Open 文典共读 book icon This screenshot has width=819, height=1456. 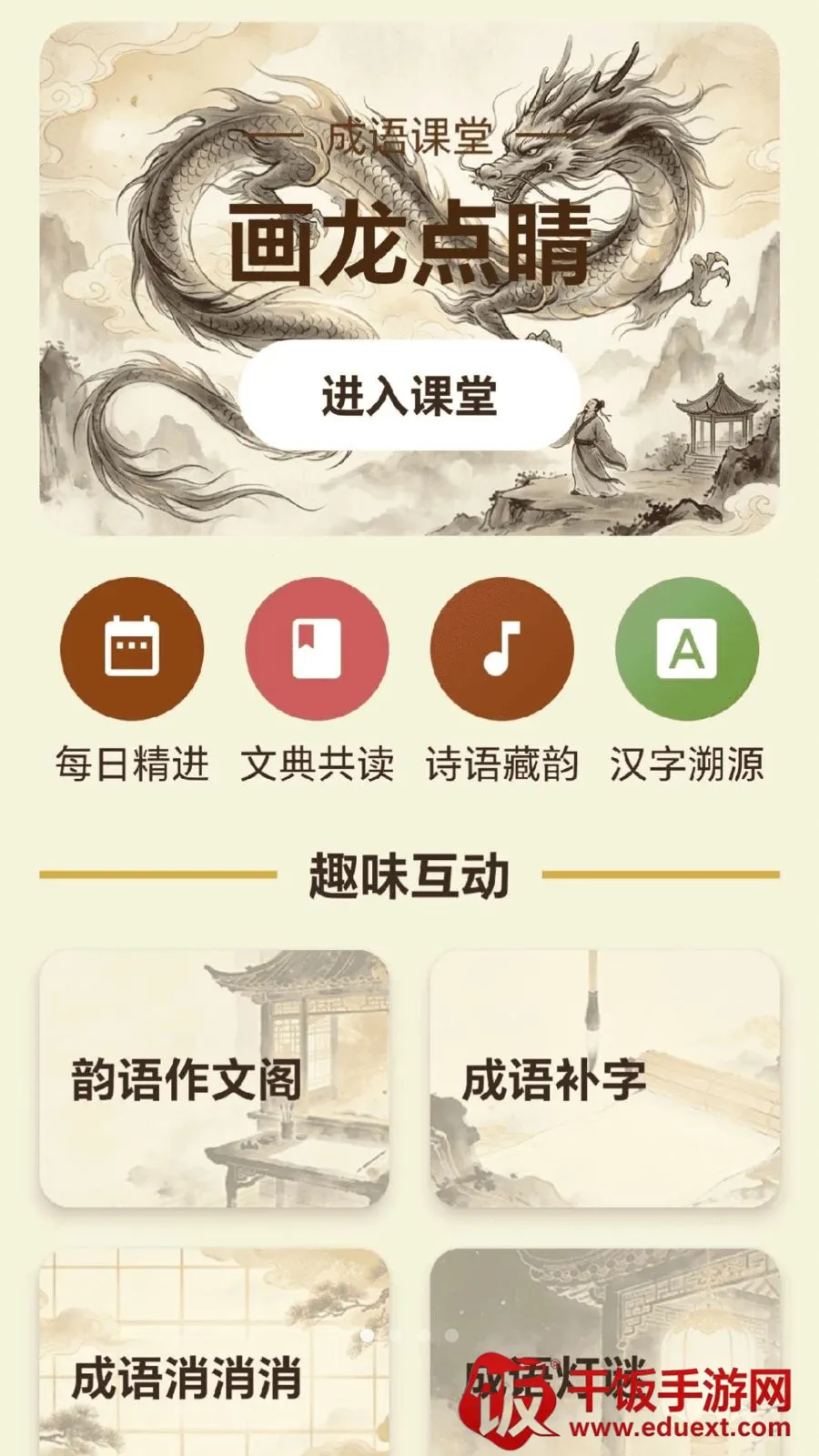317,648
